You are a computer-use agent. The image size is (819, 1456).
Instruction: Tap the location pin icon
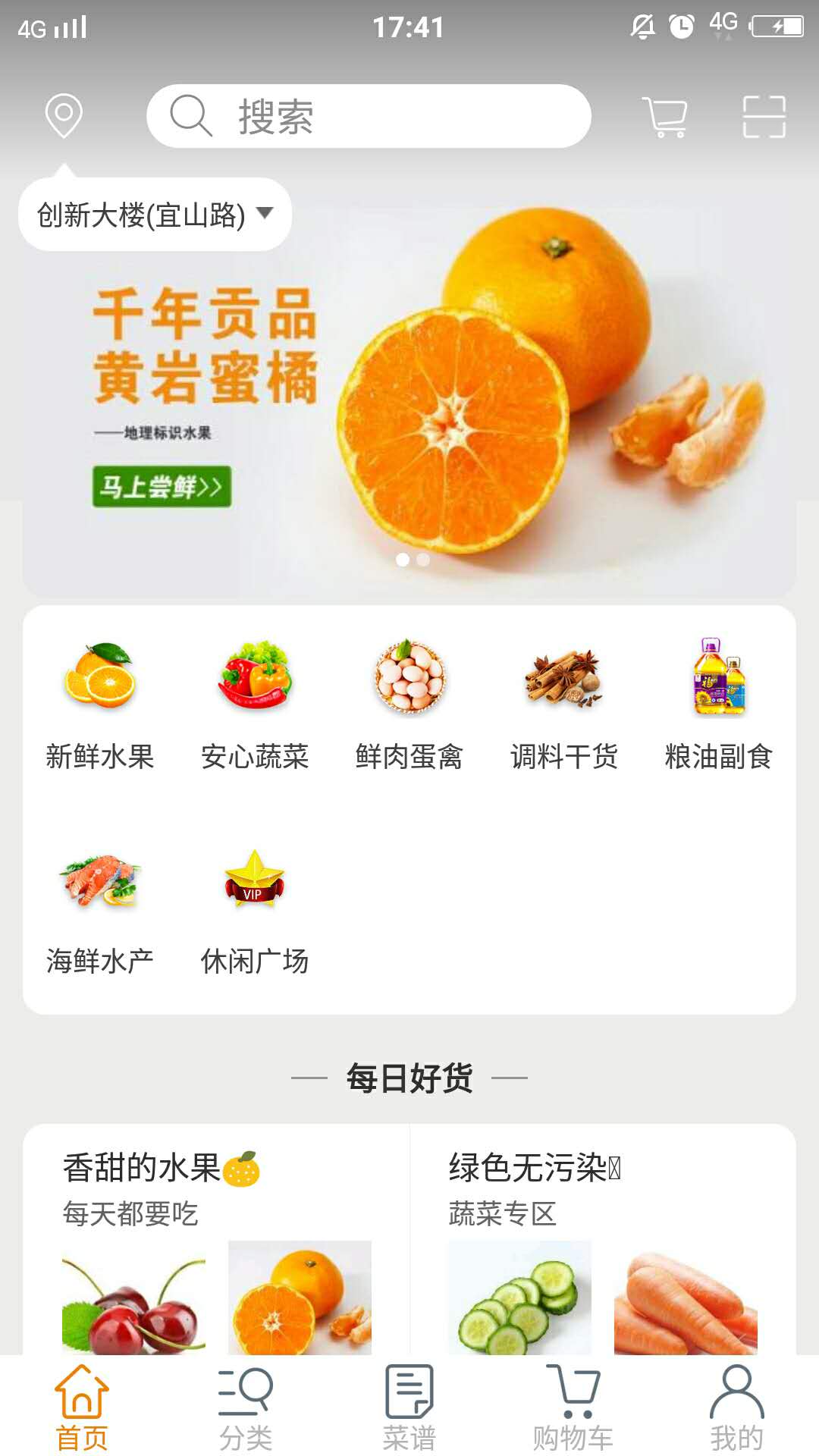[x=64, y=115]
